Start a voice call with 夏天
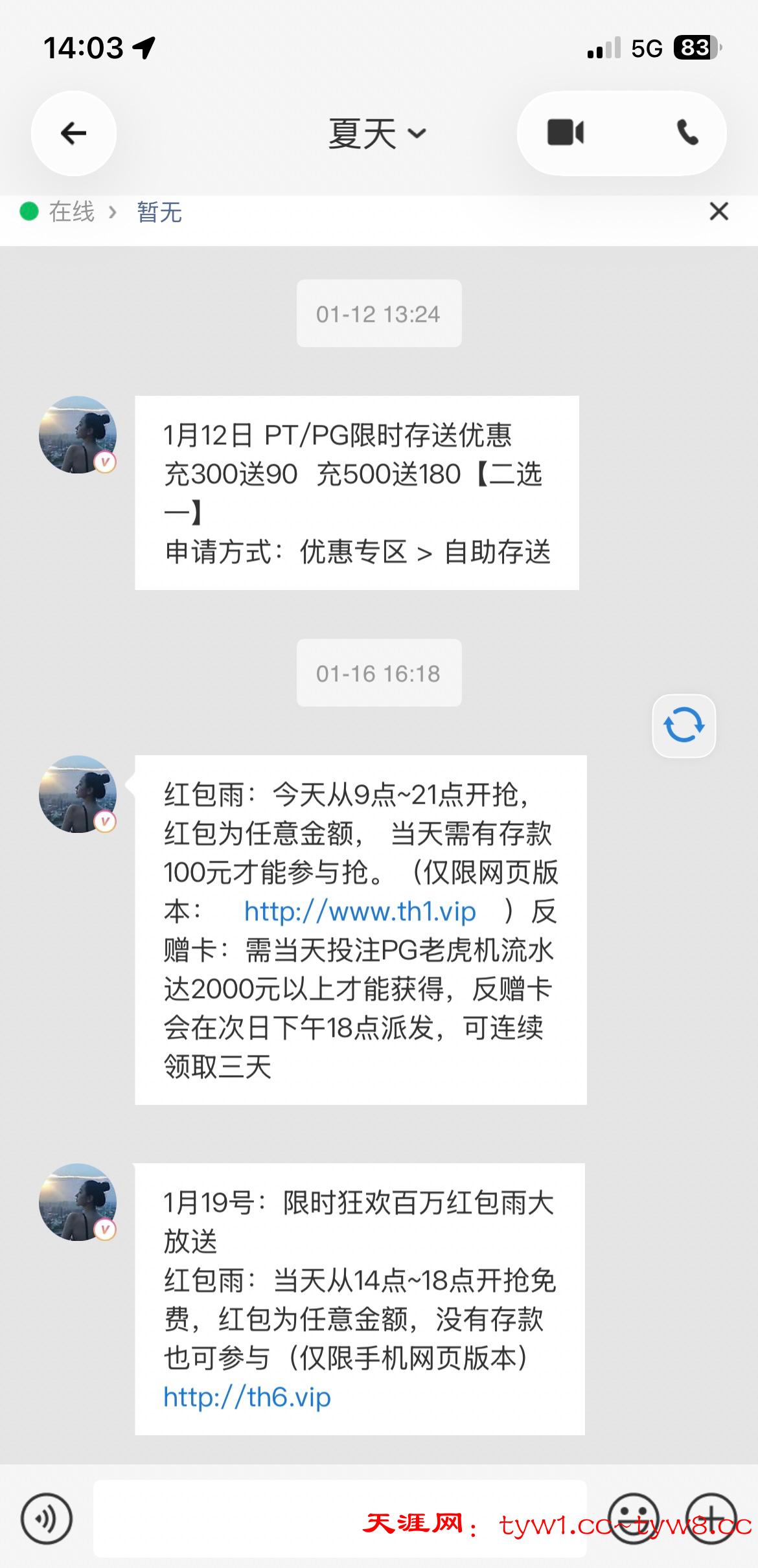Image resolution: width=758 pixels, height=1568 pixels. (x=687, y=133)
